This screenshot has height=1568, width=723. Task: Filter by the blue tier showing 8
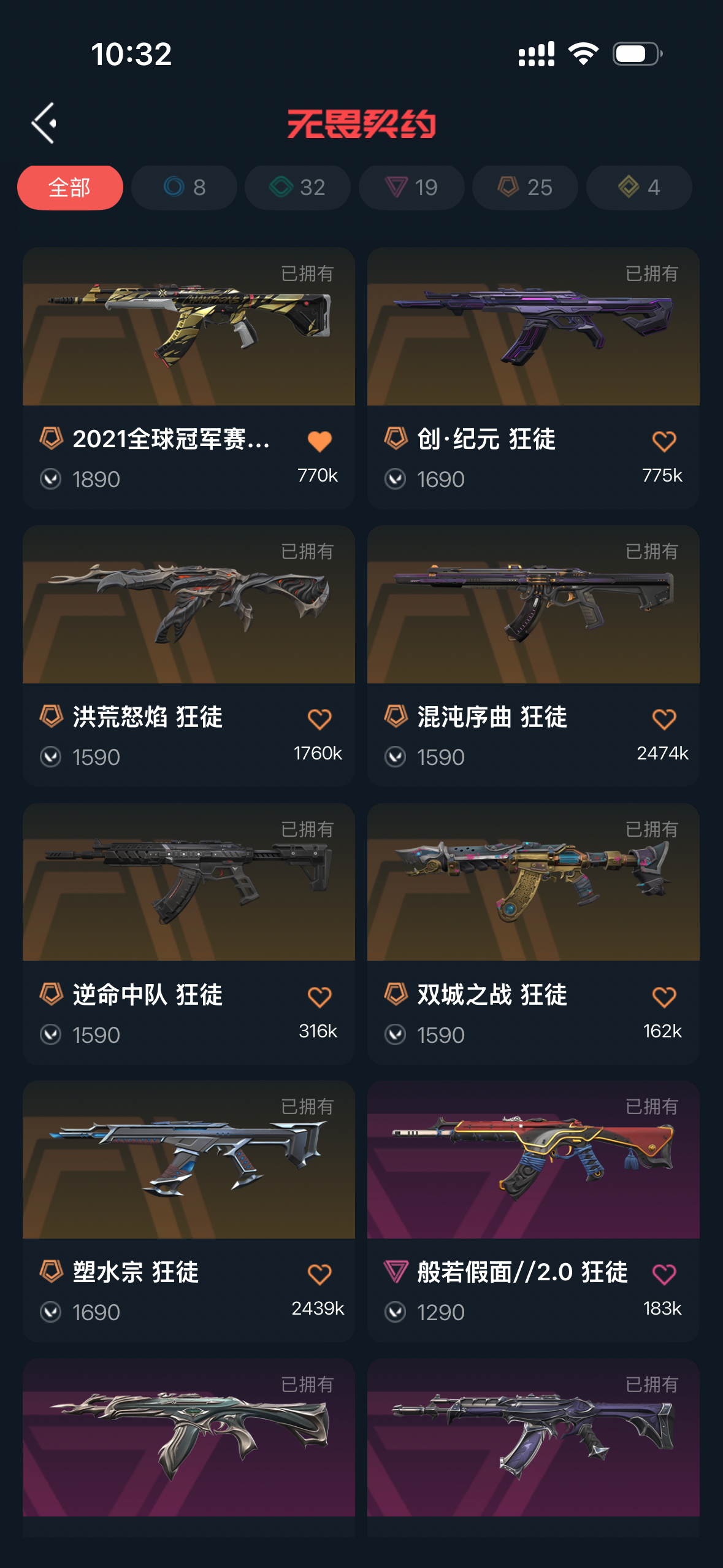pyautogui.click(x=184, y=188)
